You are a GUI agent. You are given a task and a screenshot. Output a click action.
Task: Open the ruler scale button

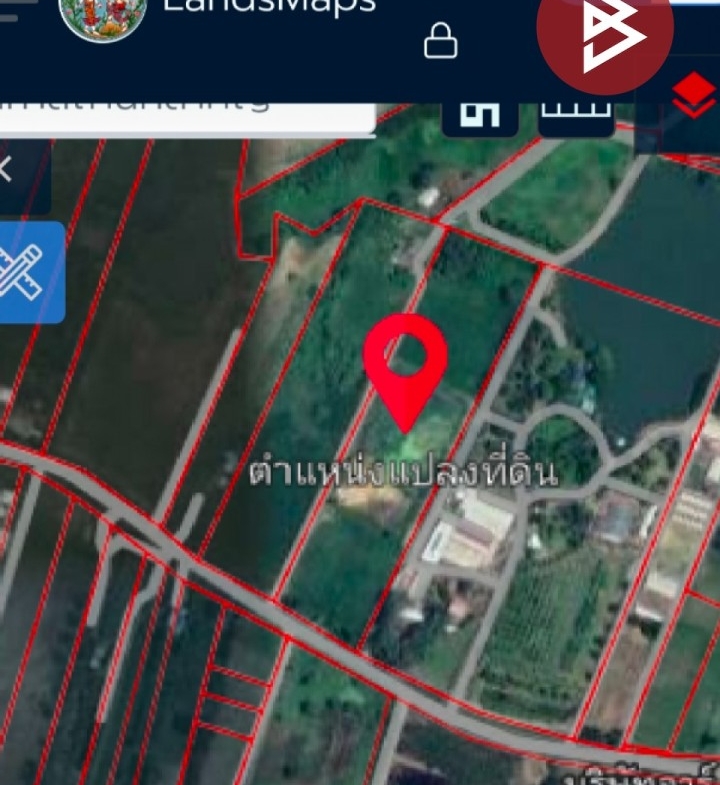(x=576, y=112)
